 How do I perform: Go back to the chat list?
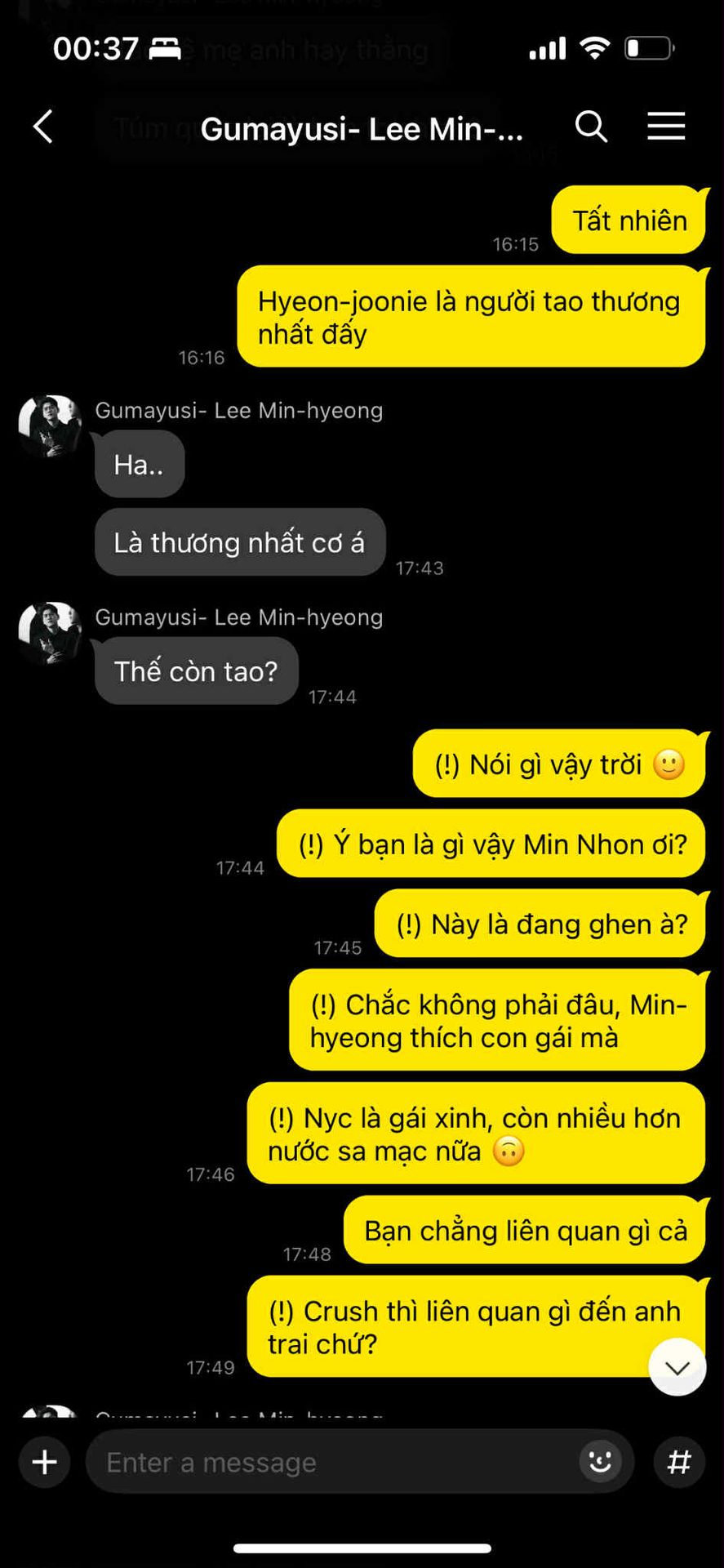tap(43, 127)
